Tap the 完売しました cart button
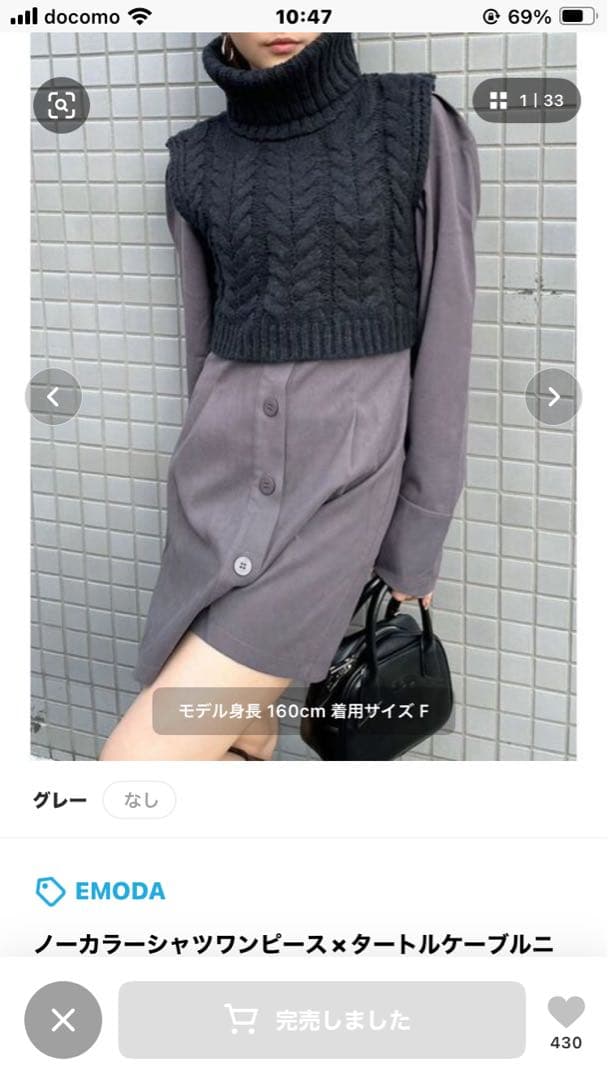608x1080 pixels. 321,1020
